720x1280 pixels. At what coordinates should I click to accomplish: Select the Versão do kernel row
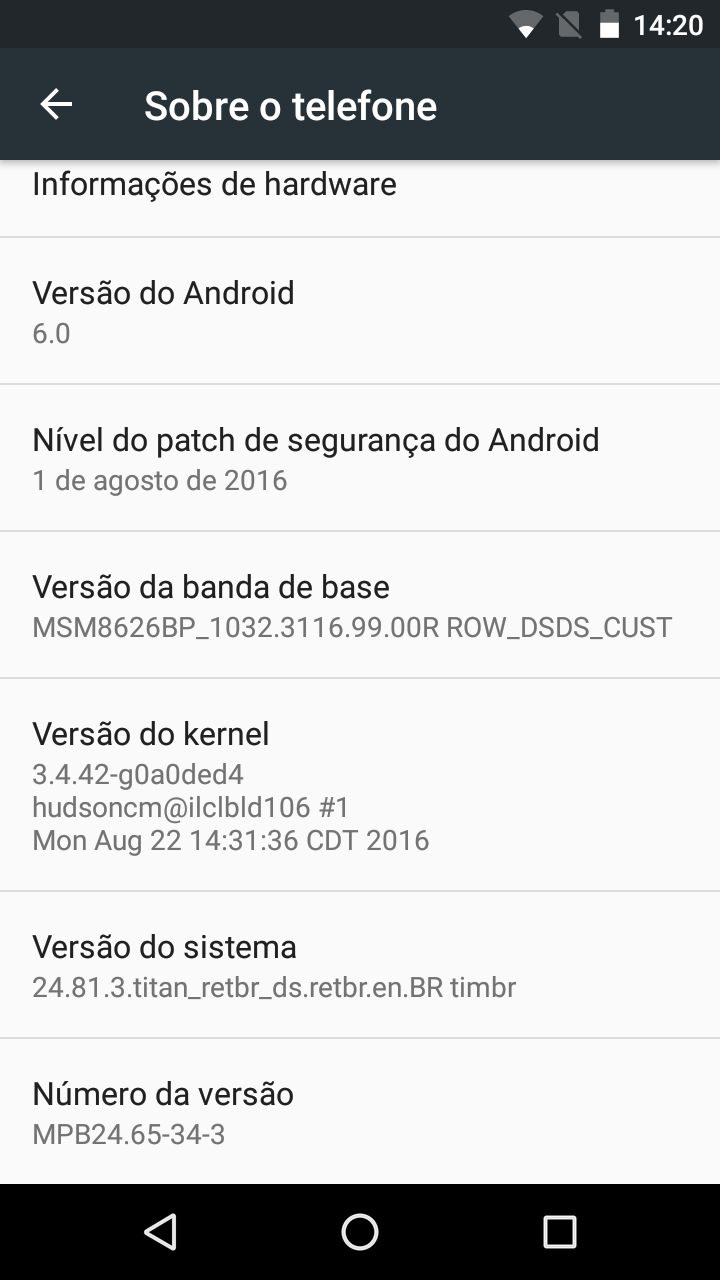pos(360,785)
